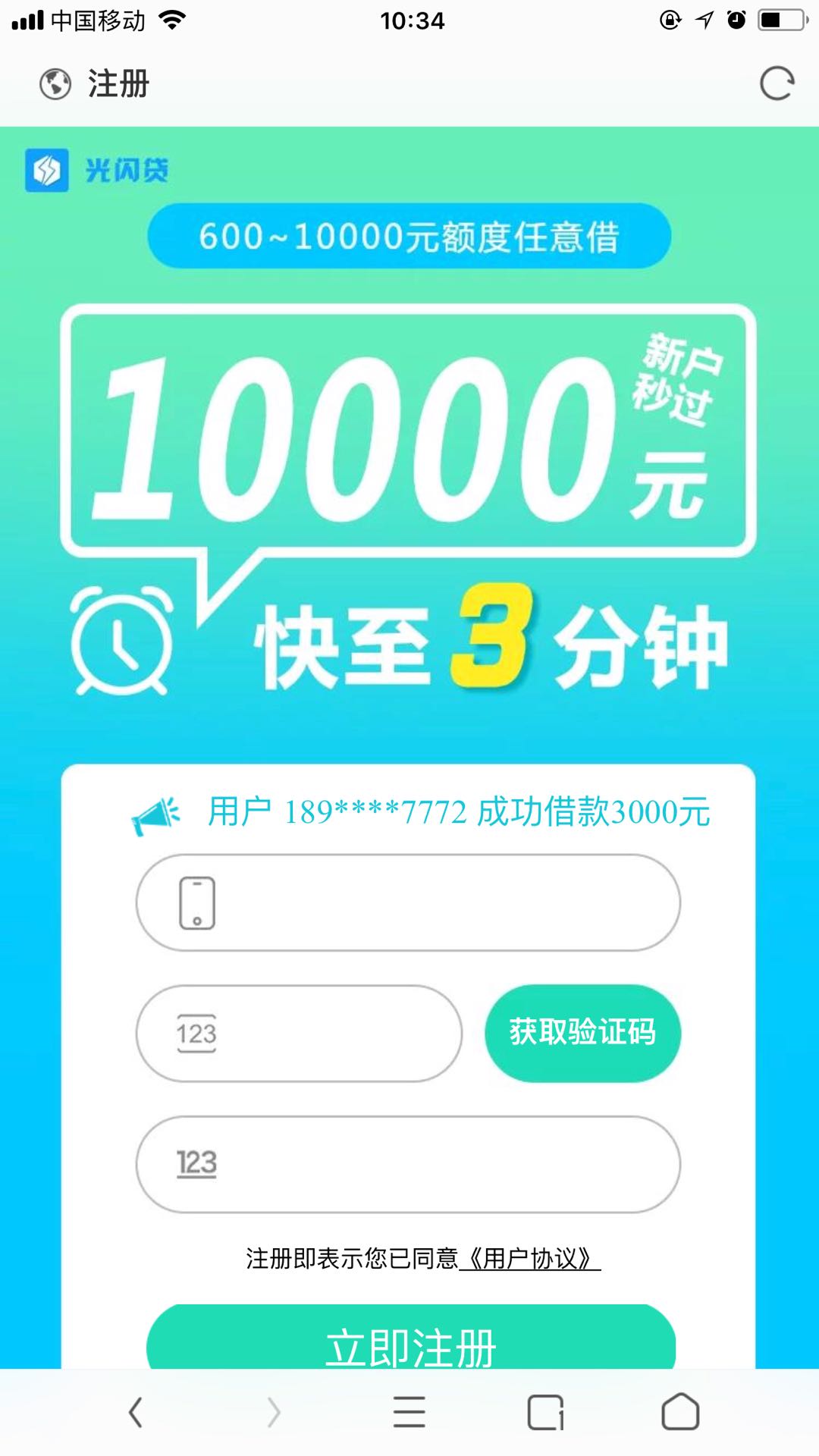The height and width of the screenshot is (1456, 819).
Task: Go back with the browser back arrow
Action: (136, 1412)
